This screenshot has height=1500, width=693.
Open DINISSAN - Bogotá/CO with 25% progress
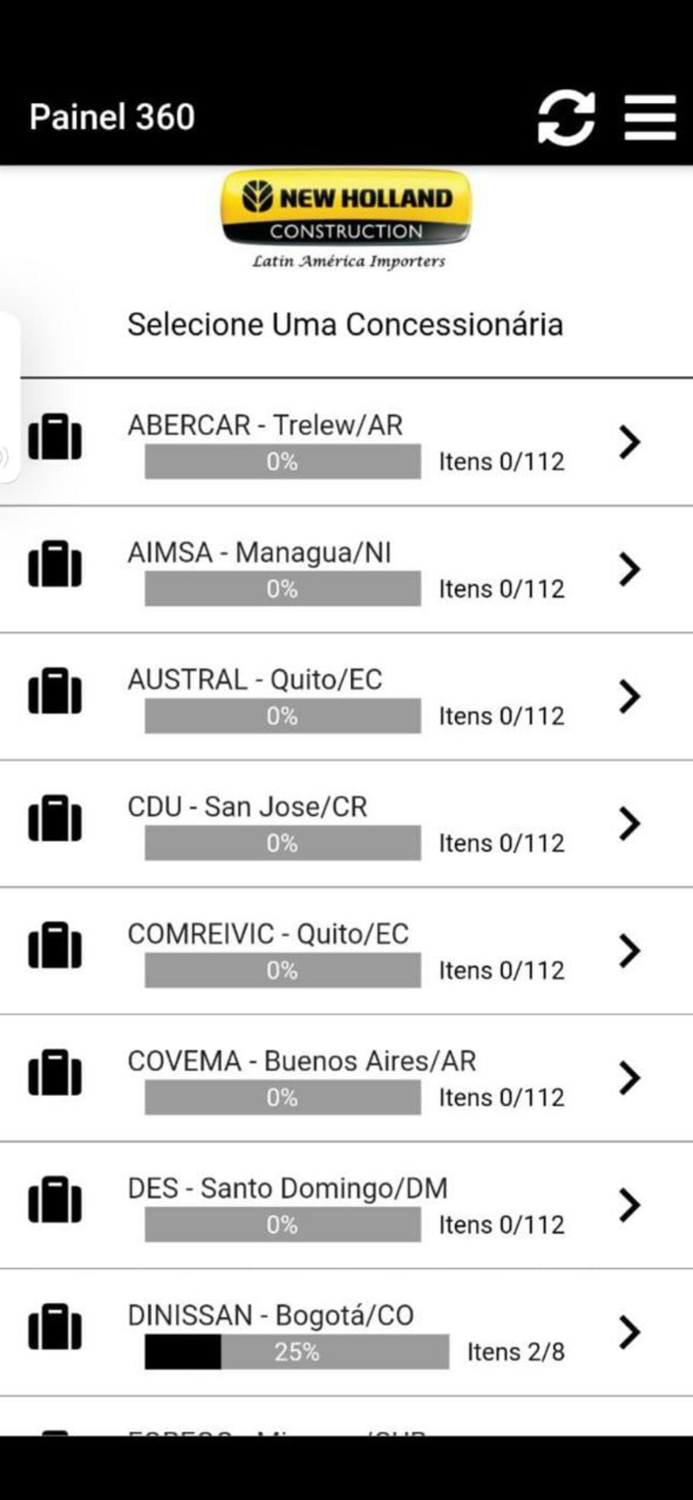click(346, 1332)
